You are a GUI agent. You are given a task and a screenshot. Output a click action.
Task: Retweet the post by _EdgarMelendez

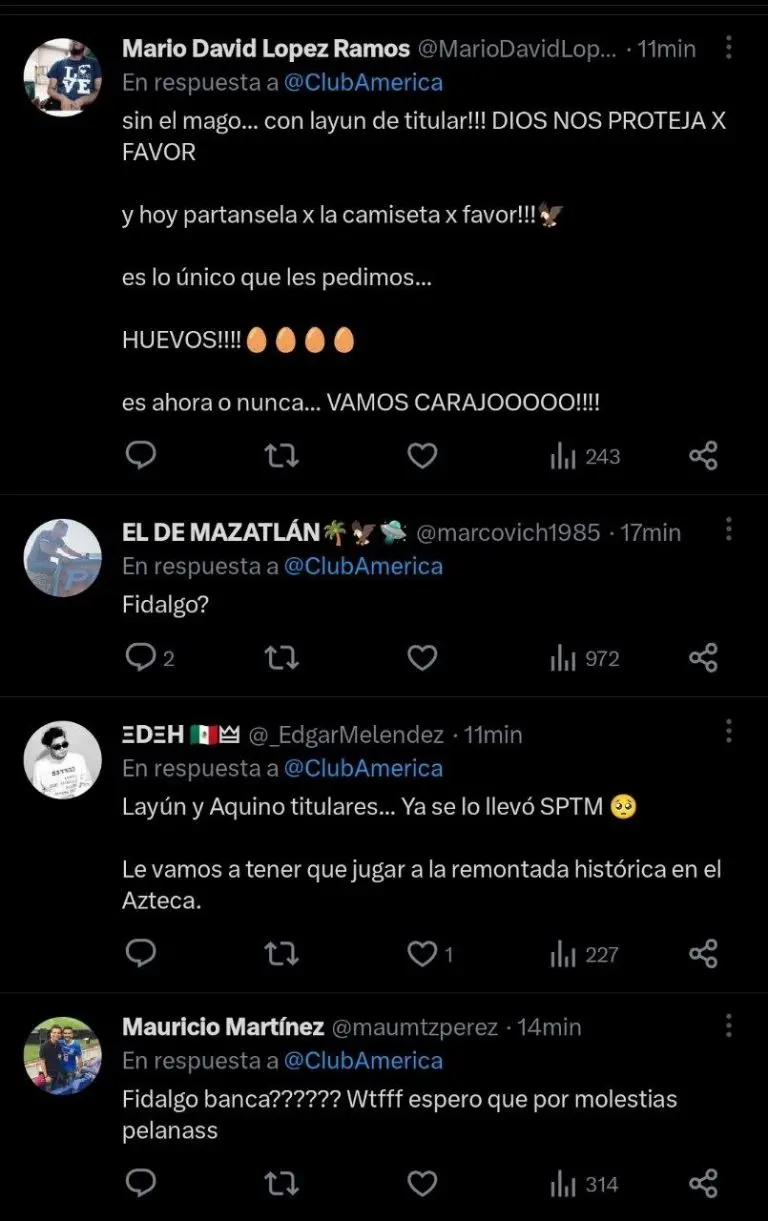[x=282, y=954]
